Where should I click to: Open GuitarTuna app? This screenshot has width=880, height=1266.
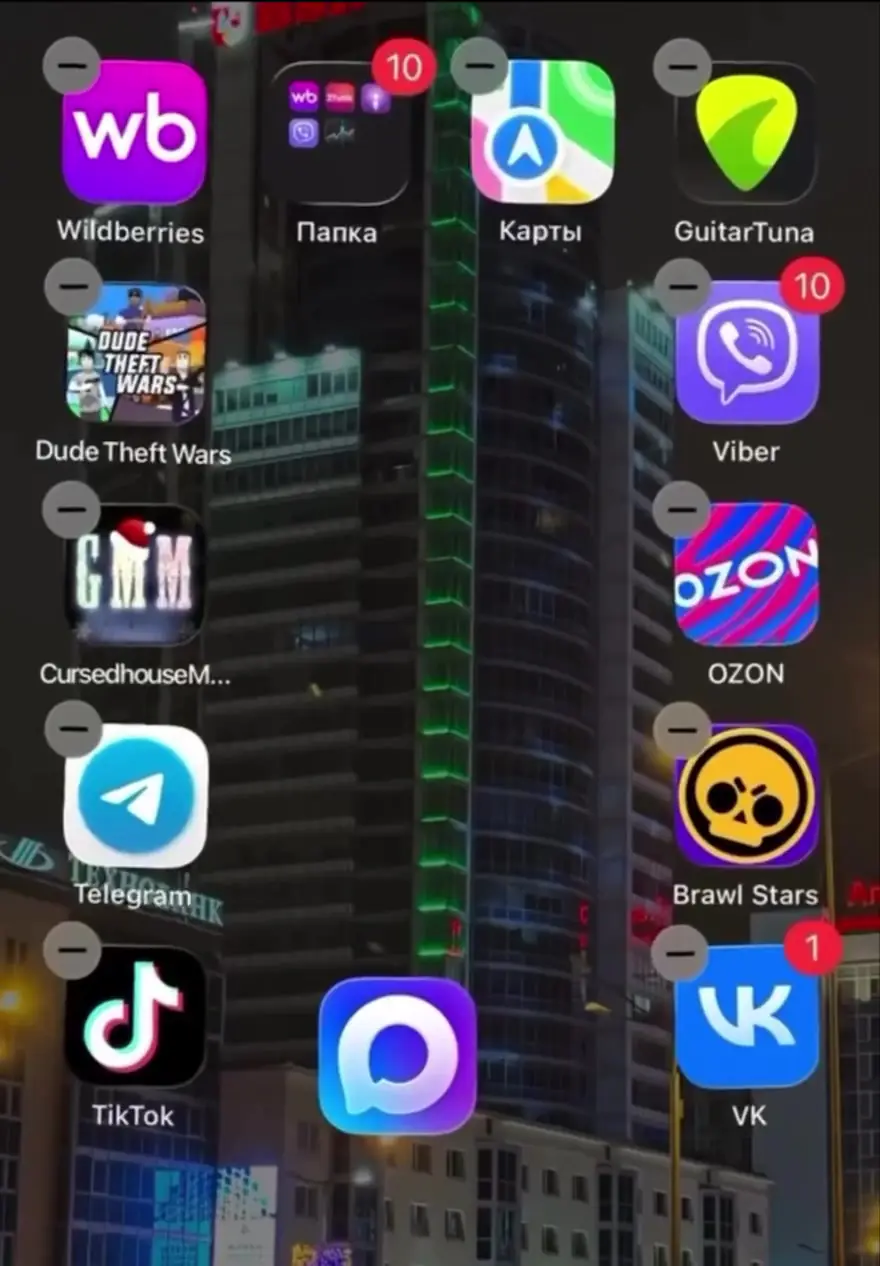745,133
